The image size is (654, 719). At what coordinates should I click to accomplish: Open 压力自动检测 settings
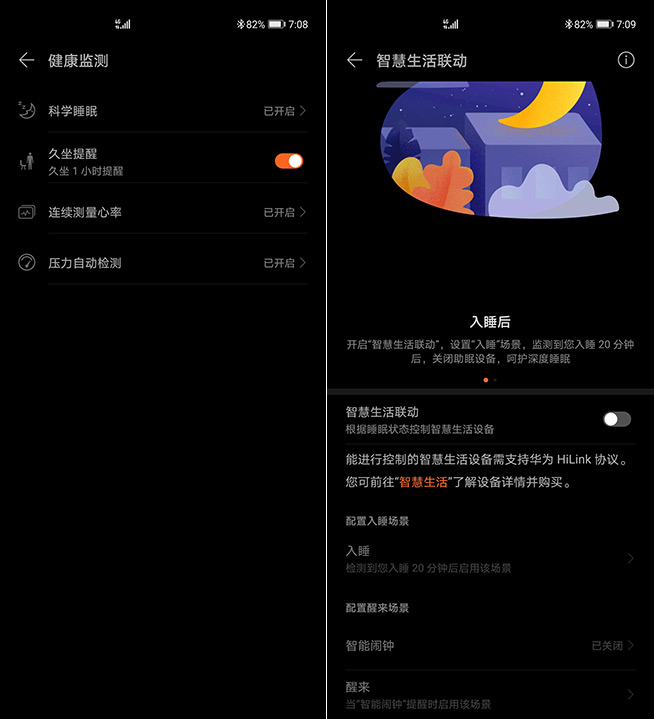165,263
